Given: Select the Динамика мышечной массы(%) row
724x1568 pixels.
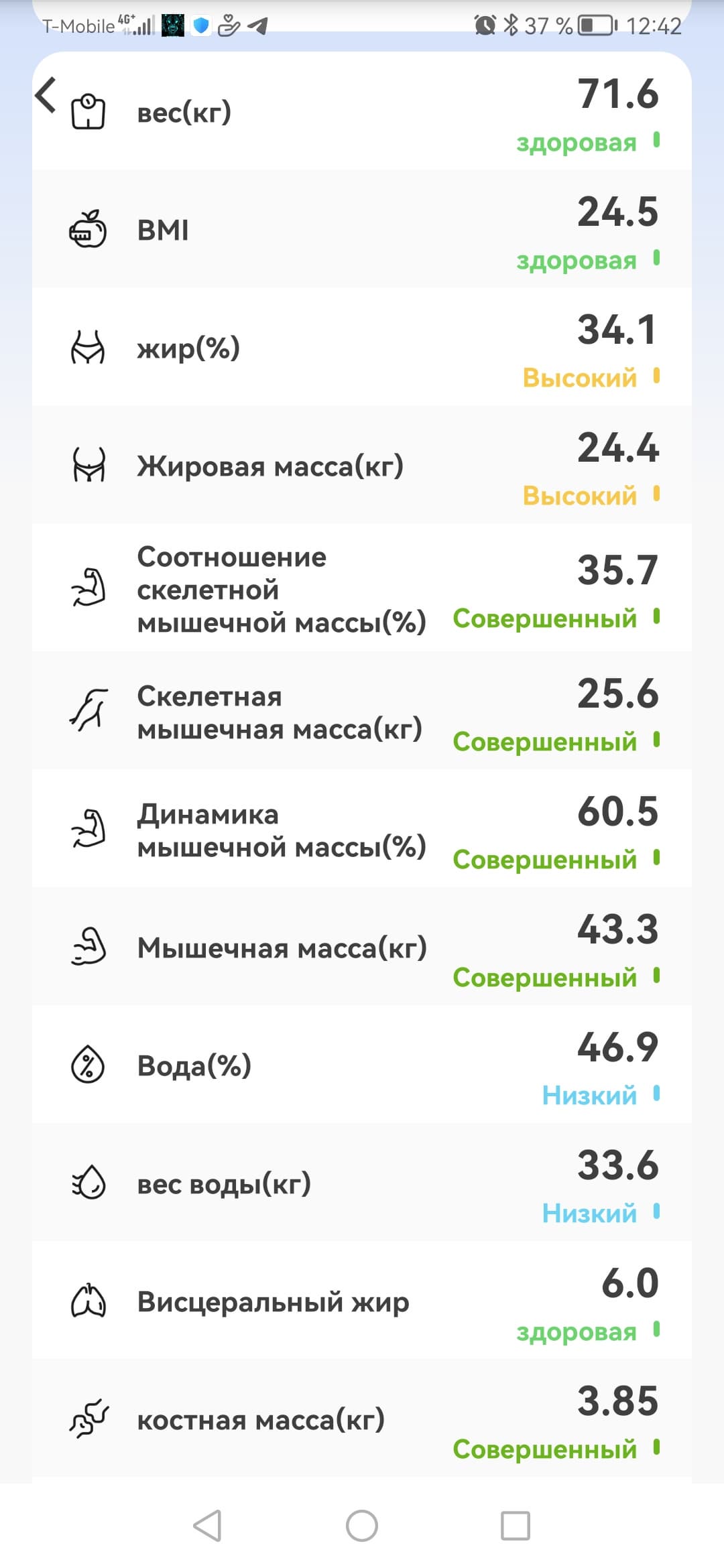Looking at the screenshot, I should pos(362,830).
